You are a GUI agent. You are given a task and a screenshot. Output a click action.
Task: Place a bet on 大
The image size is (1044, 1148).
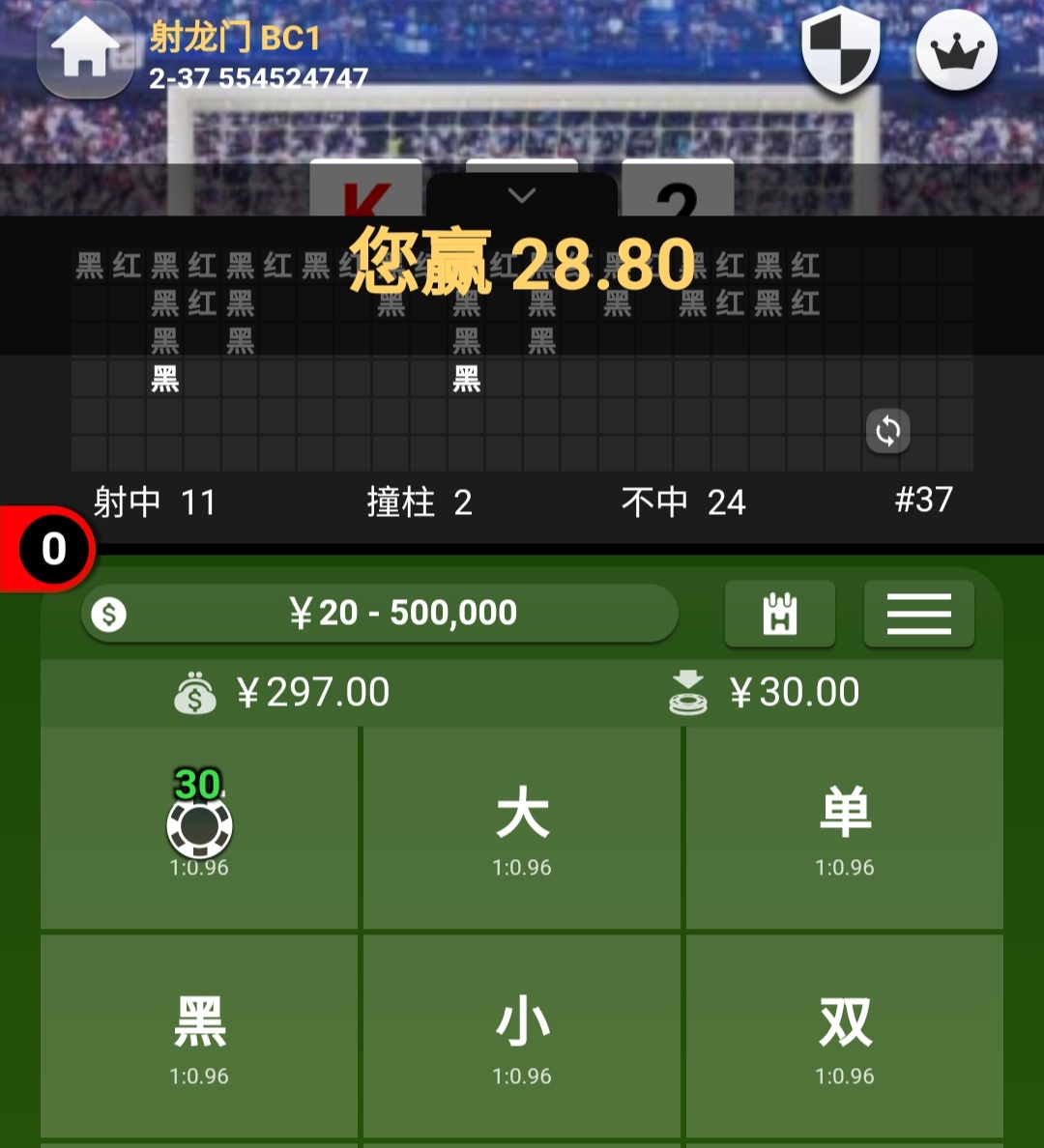(522, 827)
